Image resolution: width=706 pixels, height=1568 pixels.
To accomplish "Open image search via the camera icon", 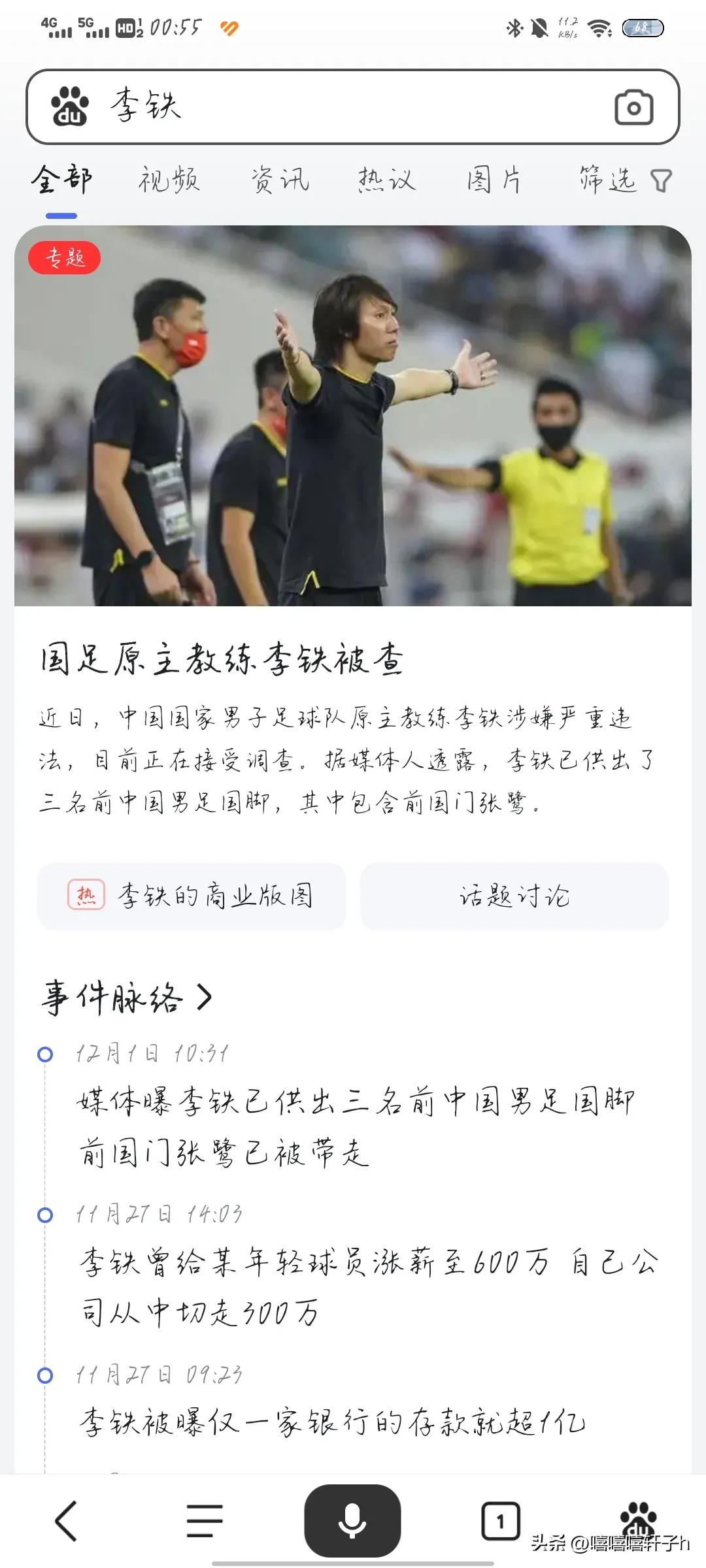I will 631,106.
